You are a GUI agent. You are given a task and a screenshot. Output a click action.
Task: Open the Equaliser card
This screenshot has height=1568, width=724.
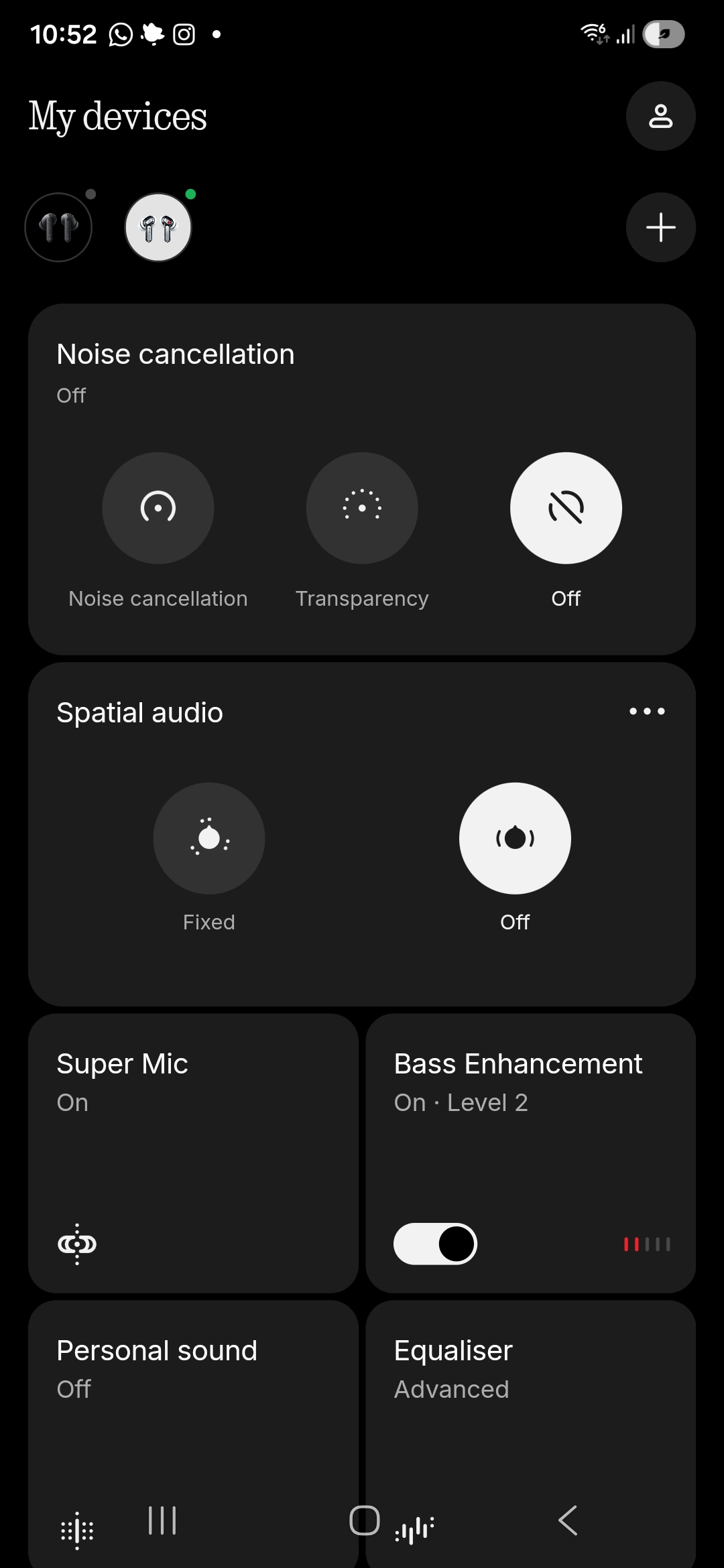pyautogui.click(x=530, y=1407)
